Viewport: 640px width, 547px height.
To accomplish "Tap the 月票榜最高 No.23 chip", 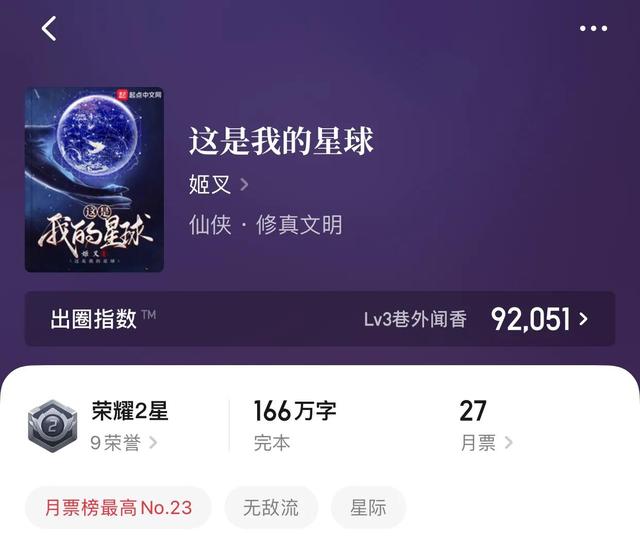I will click(x=118, y=508).
